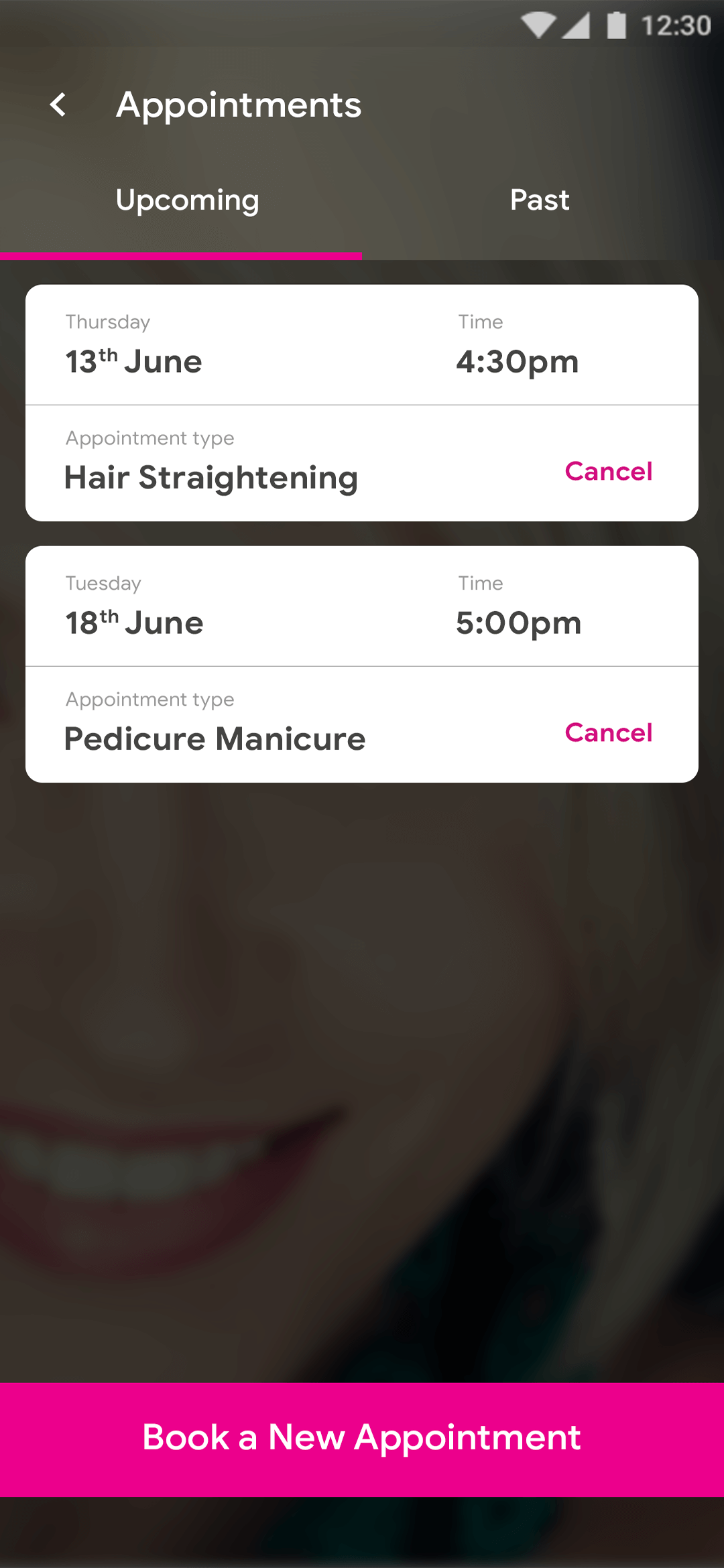Click the Hair Straightening appointment type text
The width and height of the screenshot is (724, 1568).
[x=211, y=477]
